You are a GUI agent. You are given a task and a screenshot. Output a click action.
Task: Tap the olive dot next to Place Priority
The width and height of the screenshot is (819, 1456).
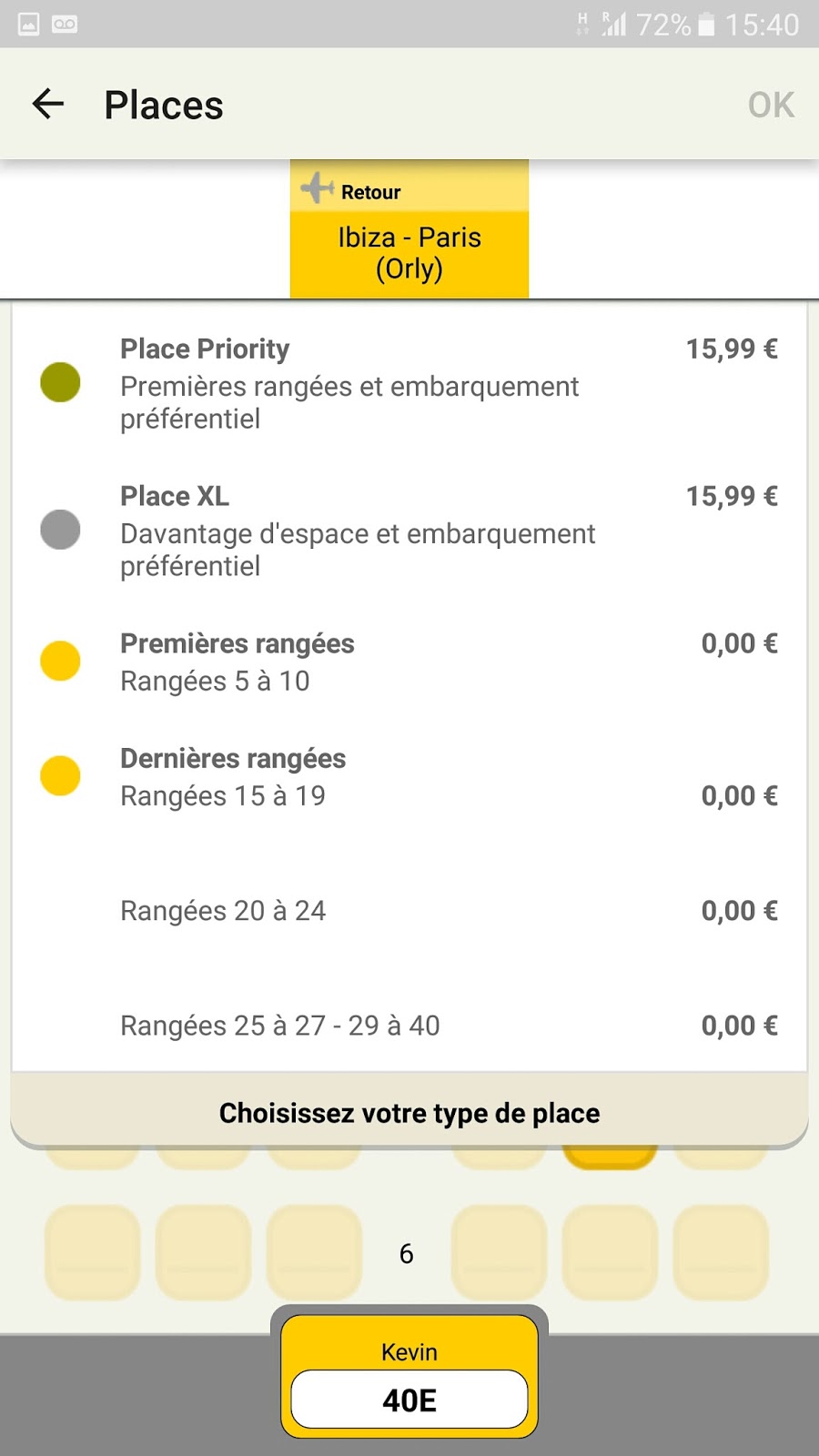point(60,381)
